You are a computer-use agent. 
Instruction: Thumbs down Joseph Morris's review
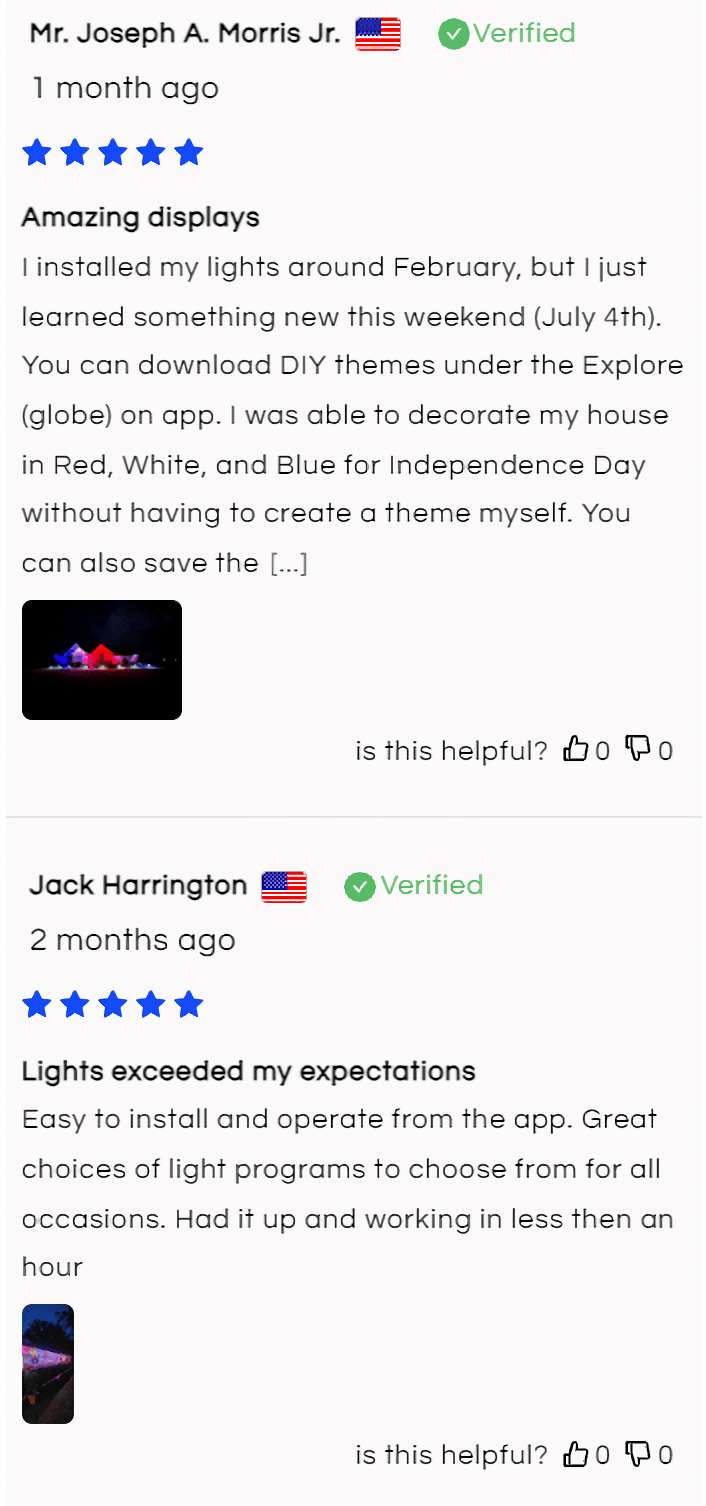tap(638, 749)
